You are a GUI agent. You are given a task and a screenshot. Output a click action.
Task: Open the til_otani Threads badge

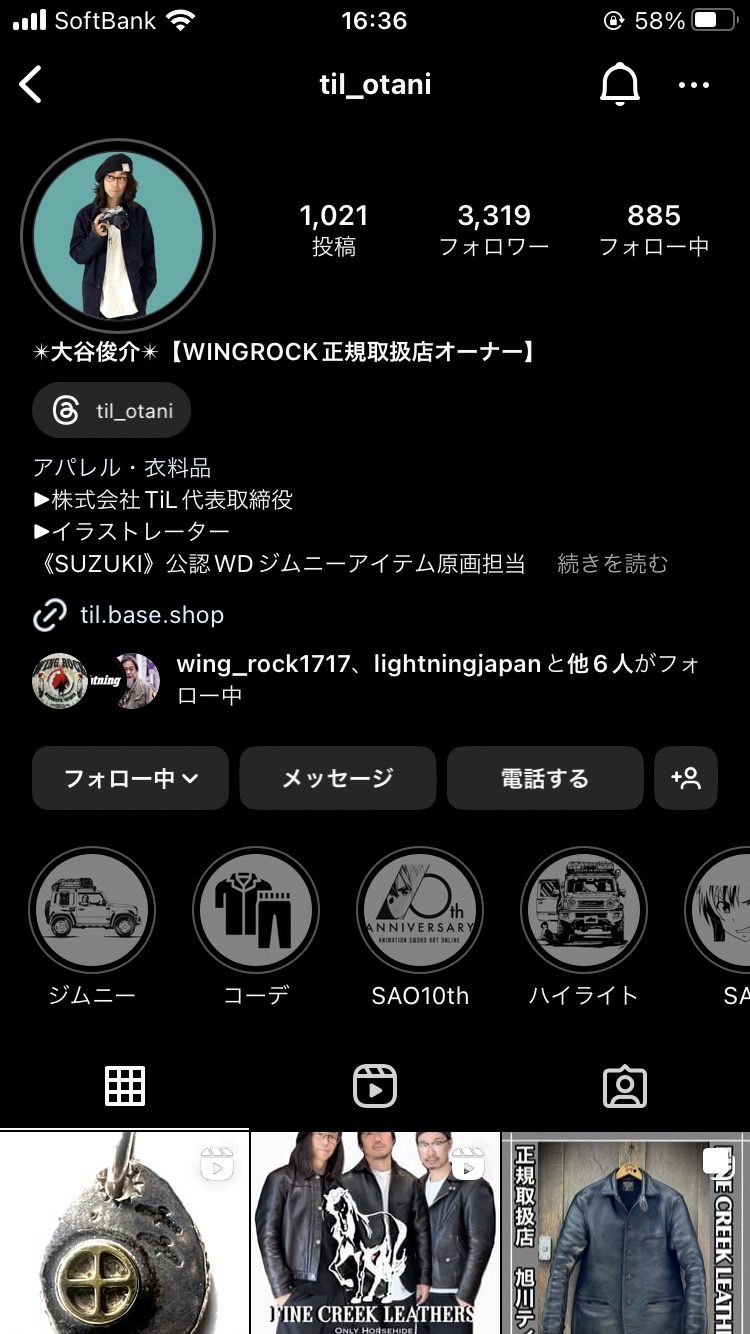(112, 411)
